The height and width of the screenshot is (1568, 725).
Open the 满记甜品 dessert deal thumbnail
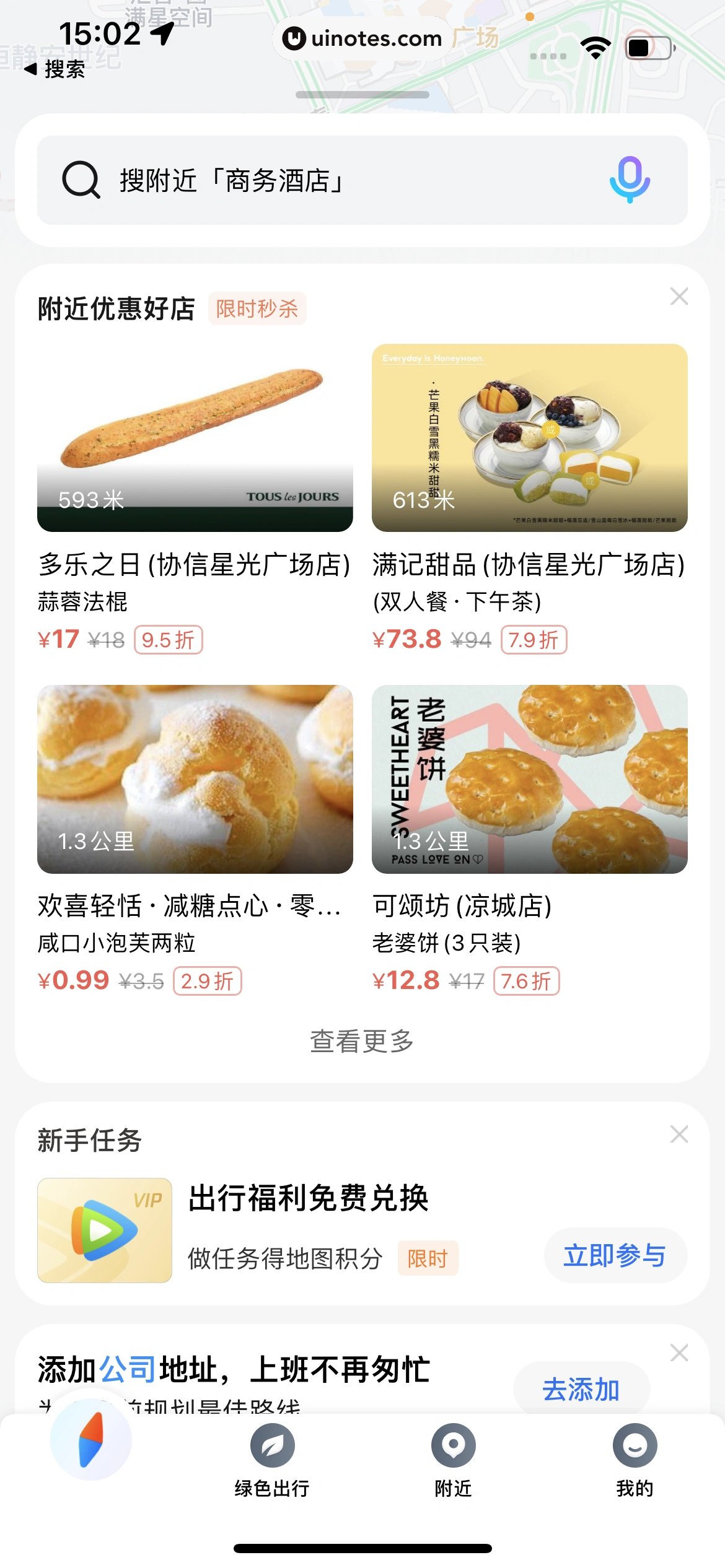(x=530, y=438)
